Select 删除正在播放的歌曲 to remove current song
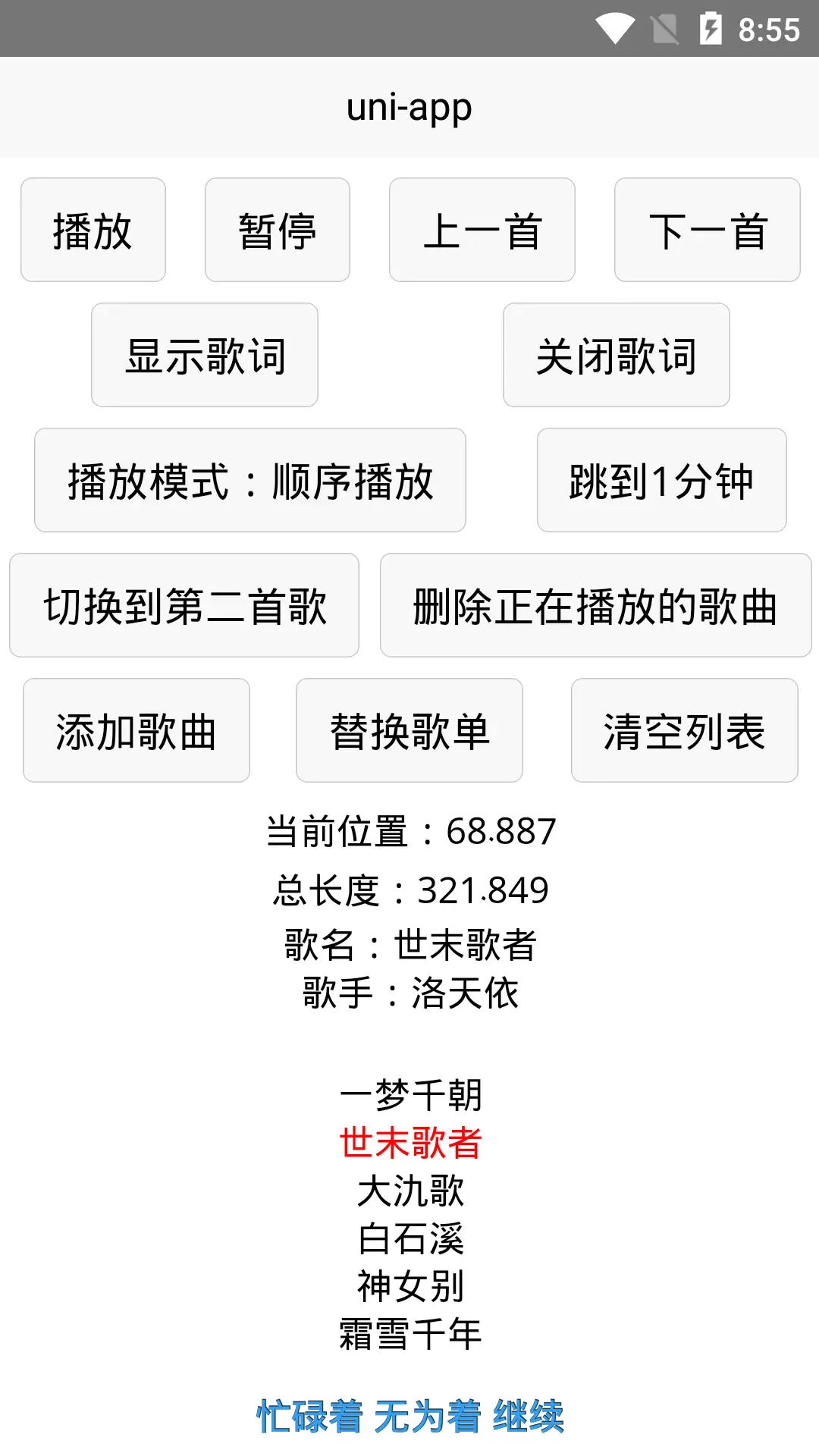Viewport: 819px width, 1456px height. pyautogui.click(x=596, y=605)
